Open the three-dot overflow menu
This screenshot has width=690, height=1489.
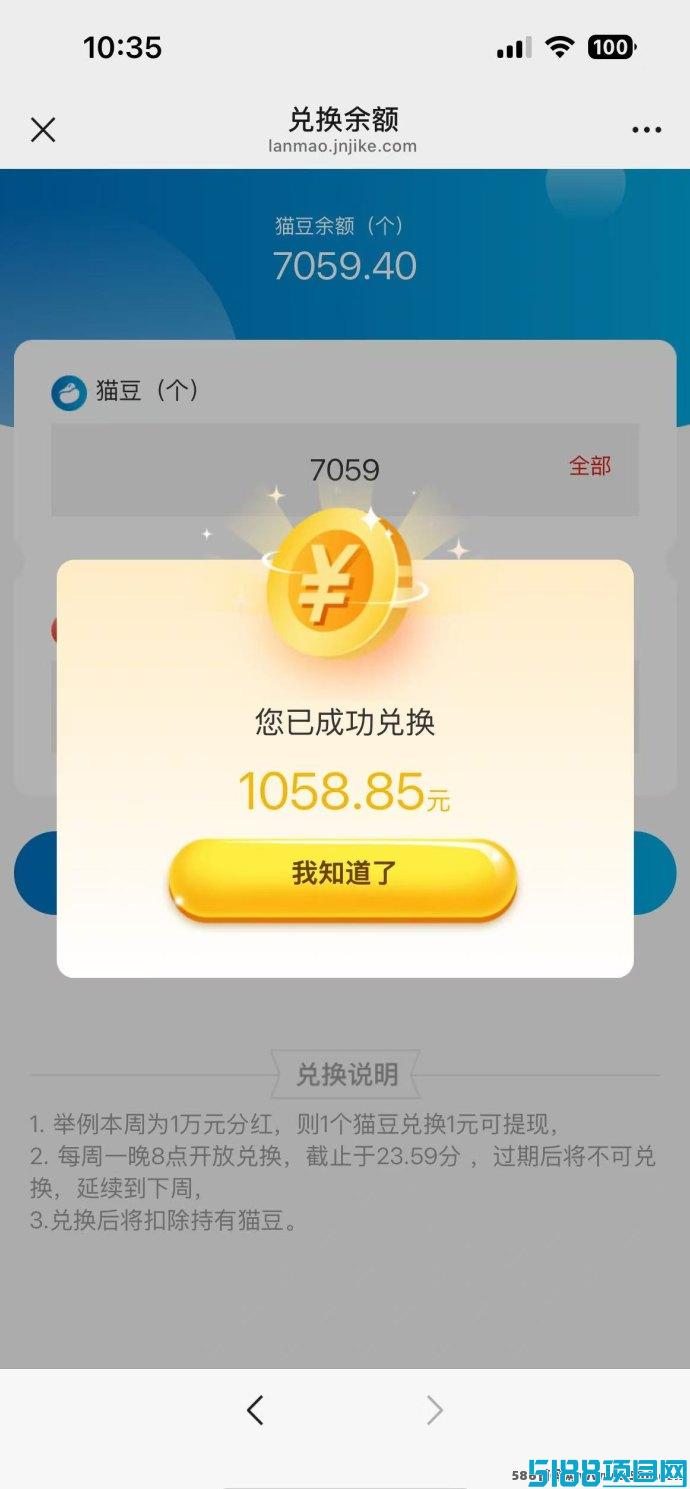pyautogui.click(x=646, y=130)
